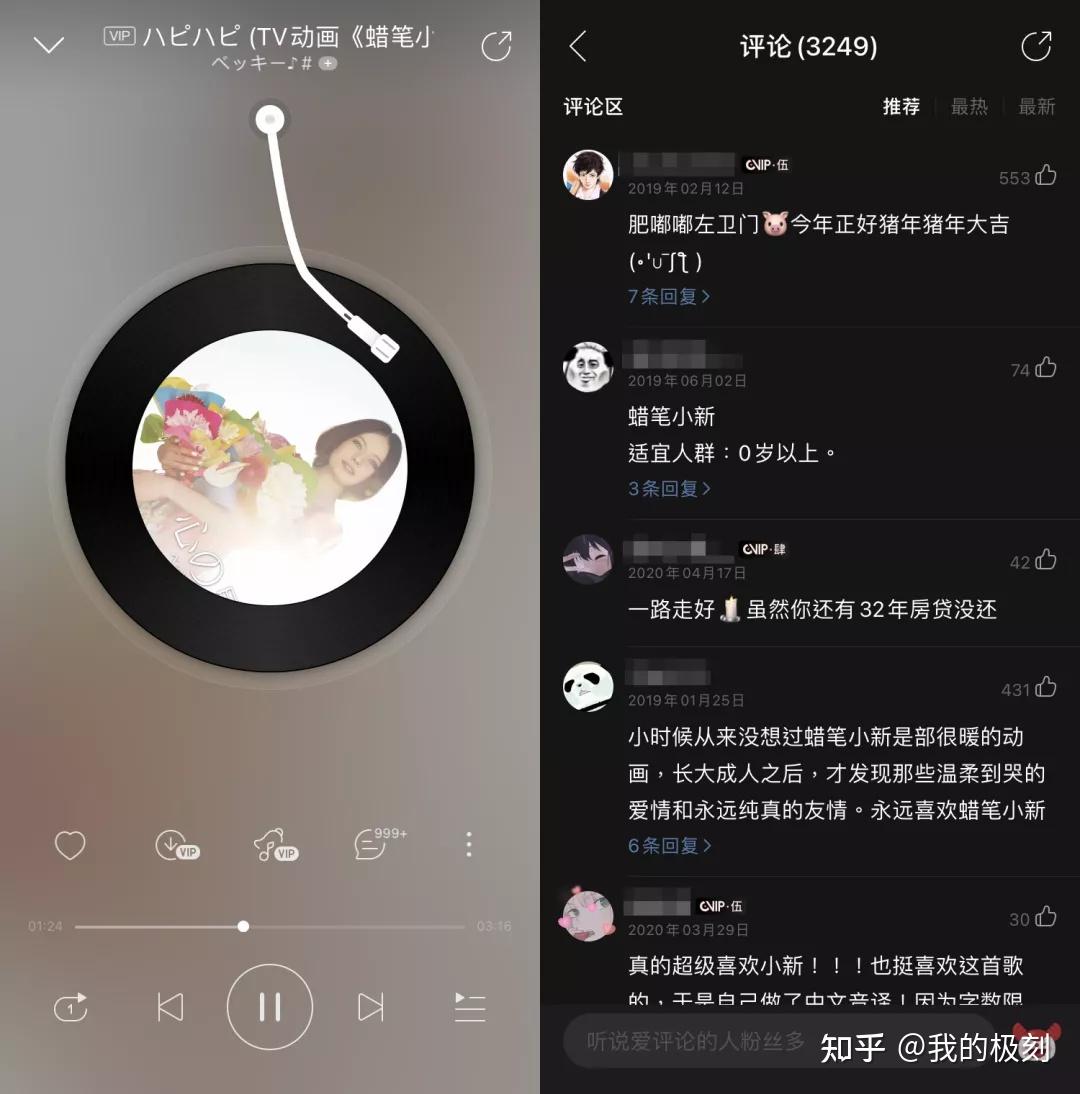Viewport: 1080px width, 1094px height.
Task: Switch to the 最热 comments tab
Action: (968, 107)
